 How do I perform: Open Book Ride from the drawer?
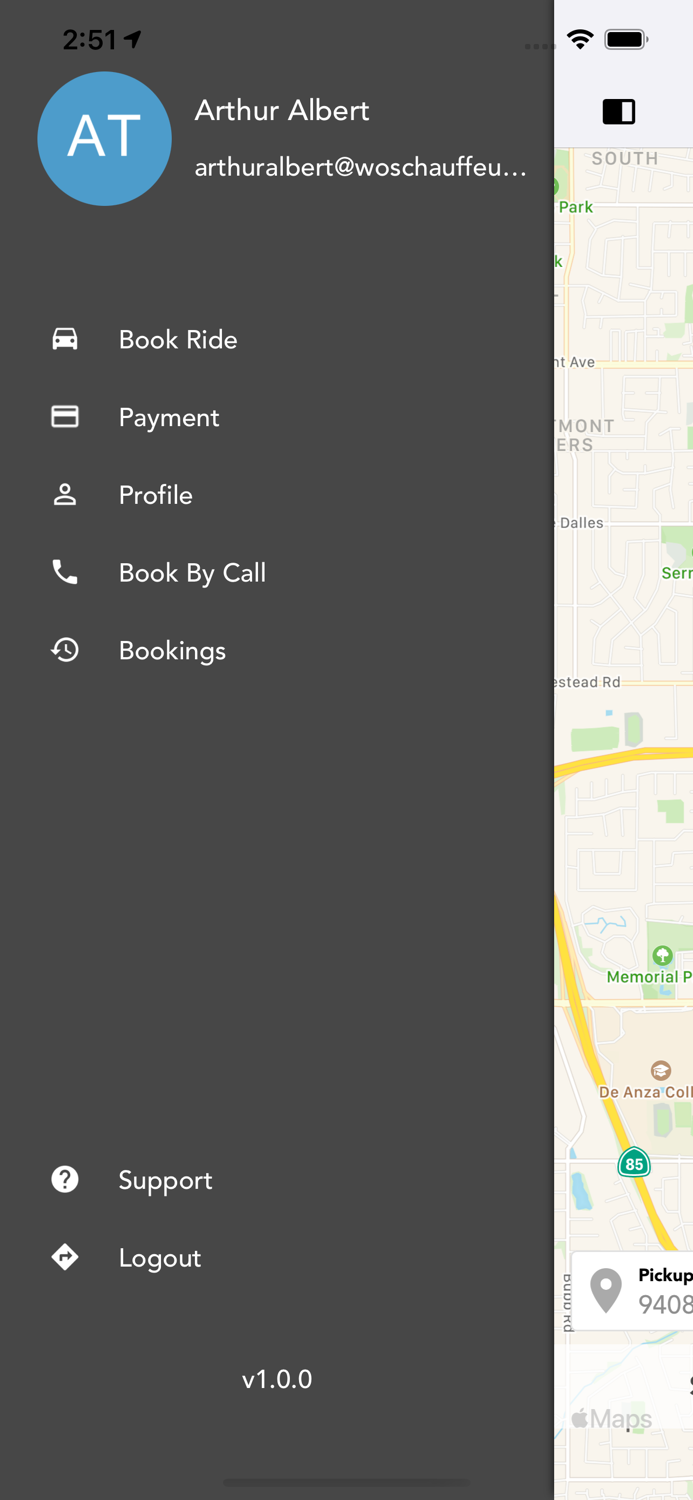click(x=277, y=340)
